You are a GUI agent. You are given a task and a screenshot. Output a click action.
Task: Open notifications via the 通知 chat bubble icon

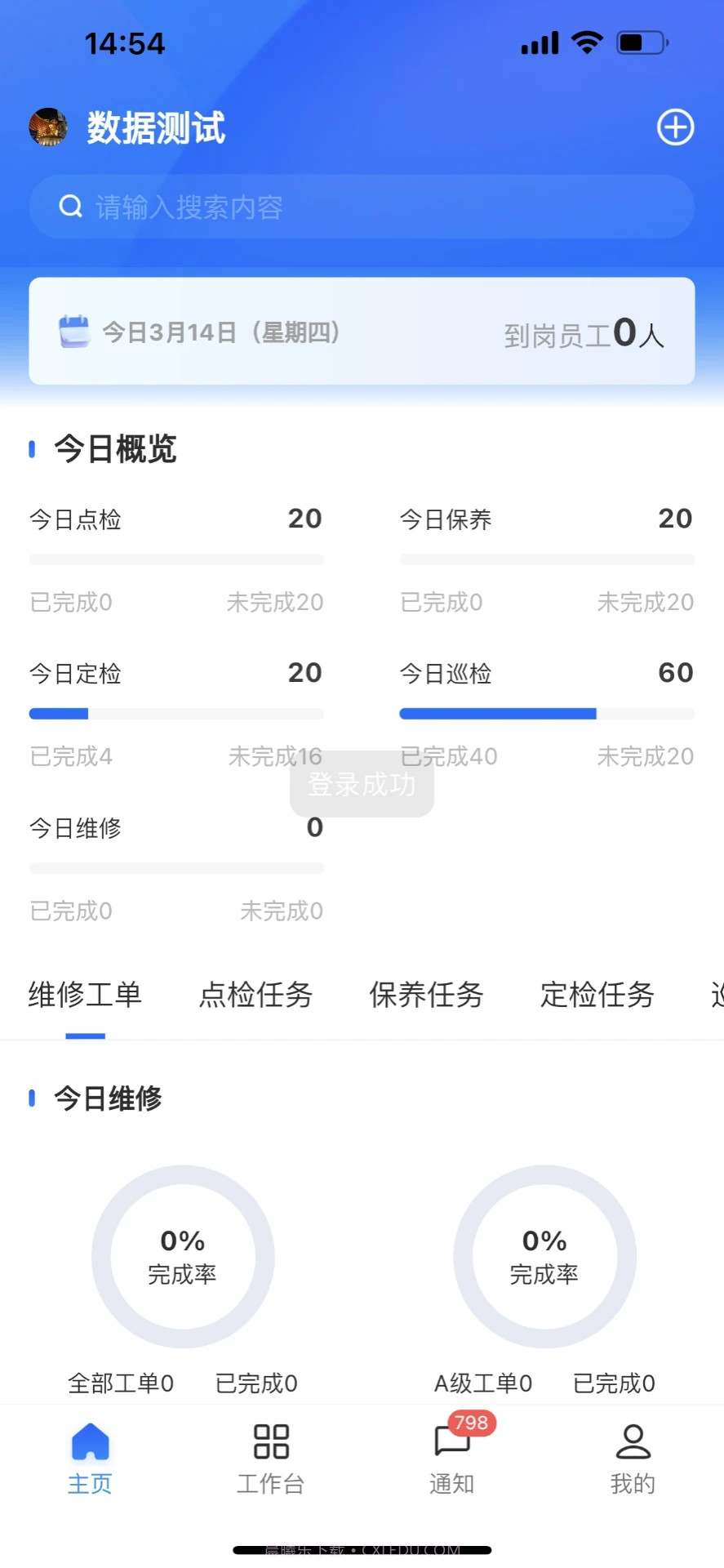tap(451, 1444)
